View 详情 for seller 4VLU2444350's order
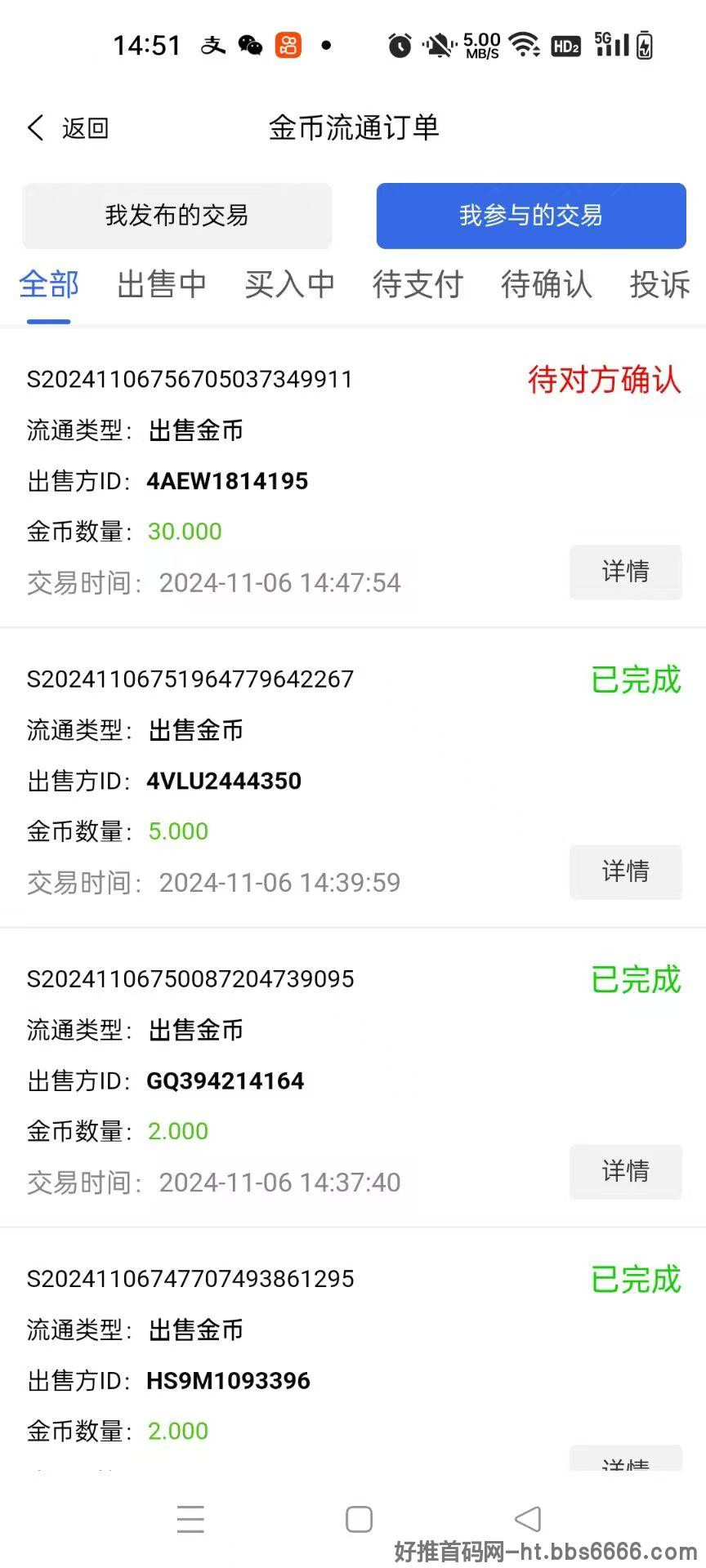This screenshot has width=706, height=1568. click(x=626, y=871)
